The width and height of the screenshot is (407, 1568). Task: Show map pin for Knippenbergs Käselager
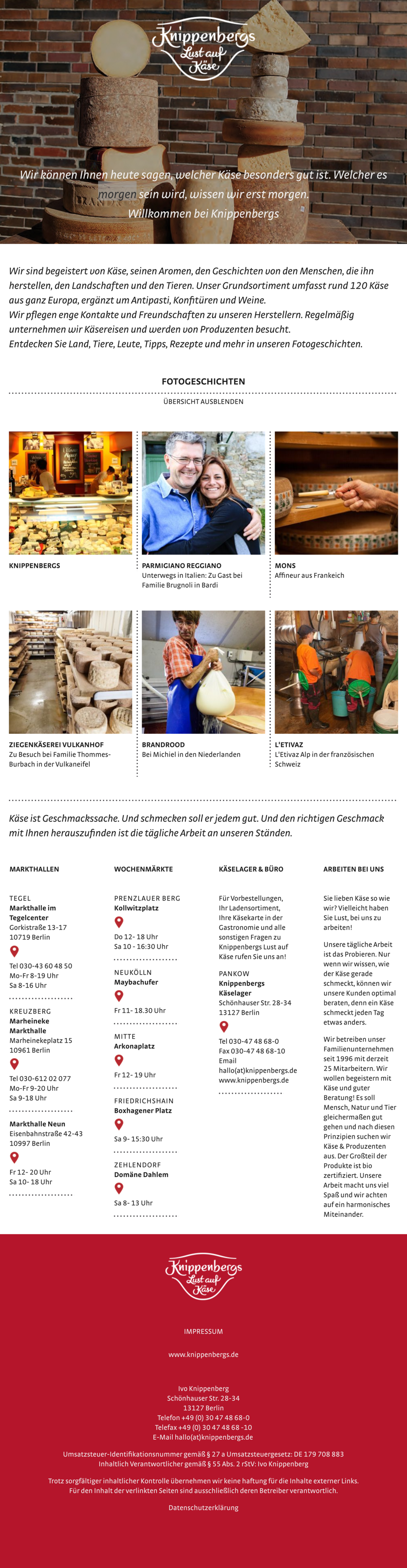223,1026
